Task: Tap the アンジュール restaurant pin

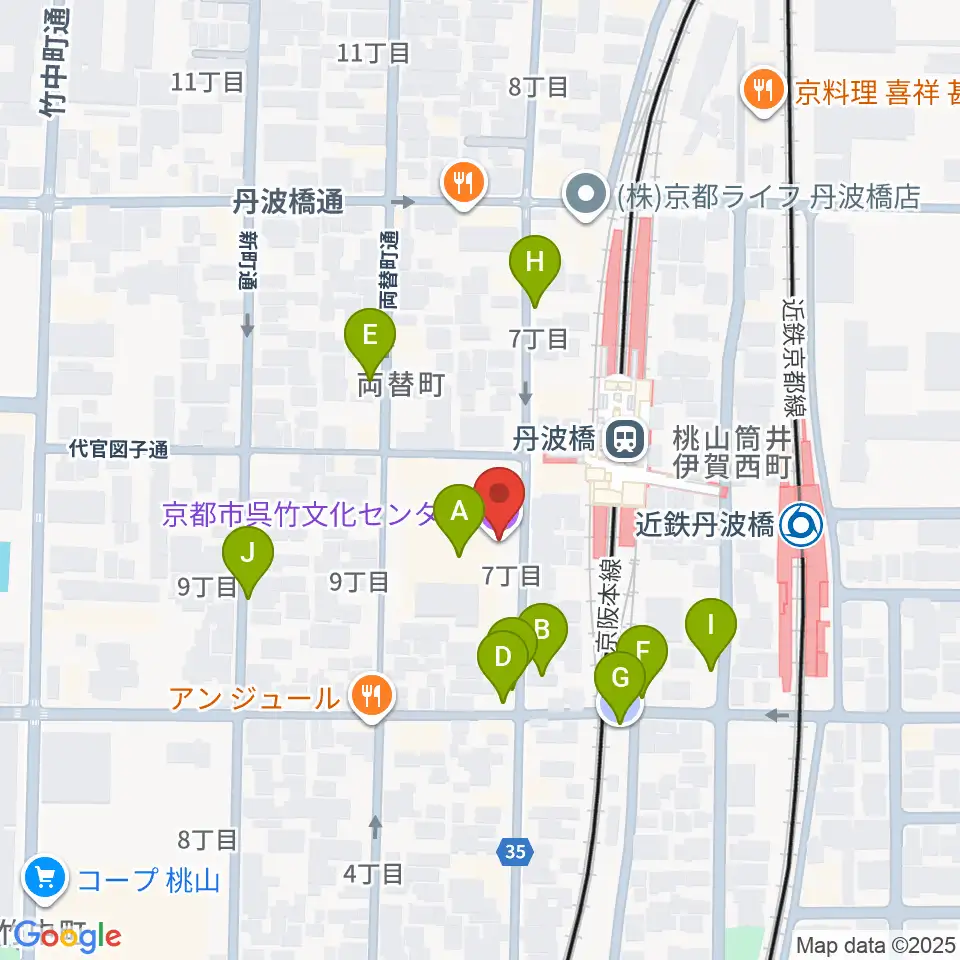Action: click(372, 697)
